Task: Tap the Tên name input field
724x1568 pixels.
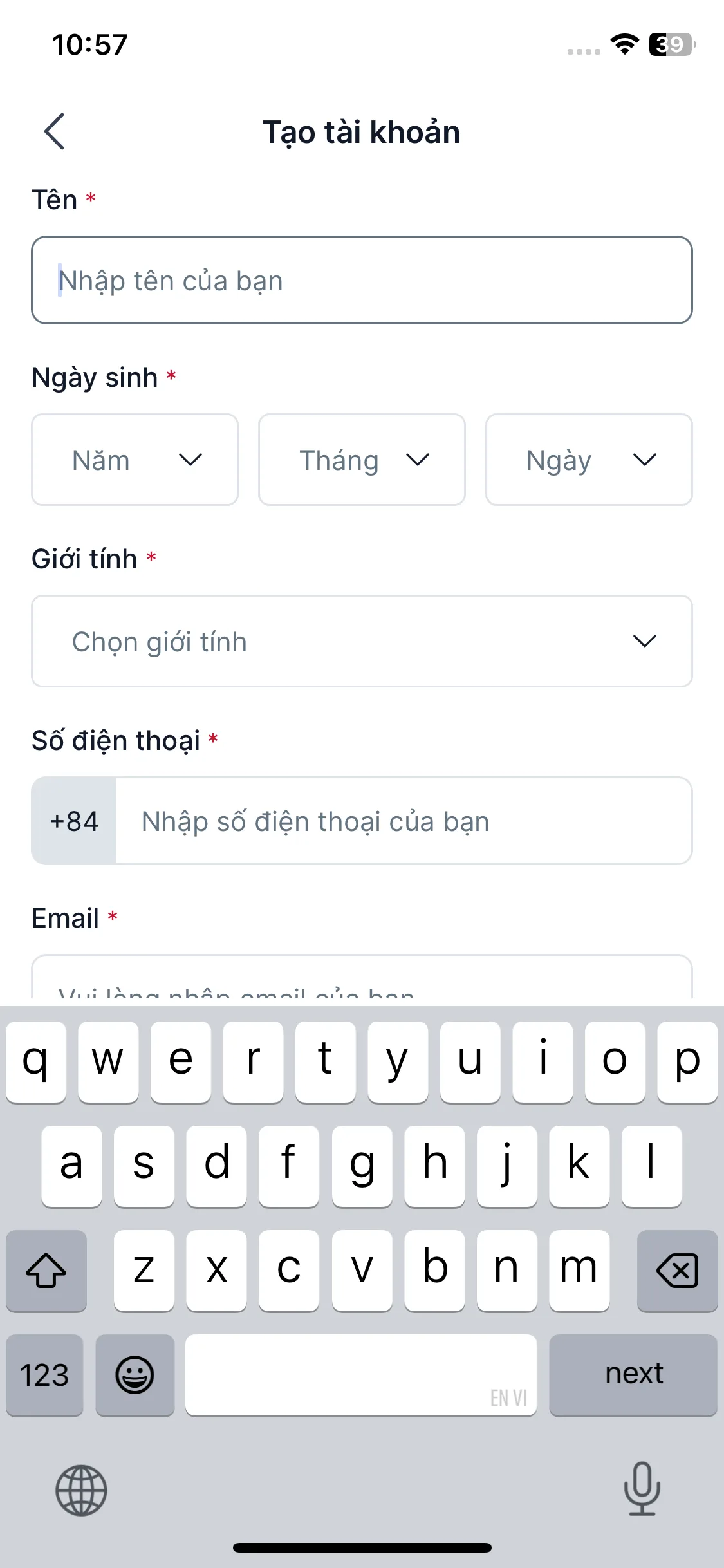Action: (362, 280)
